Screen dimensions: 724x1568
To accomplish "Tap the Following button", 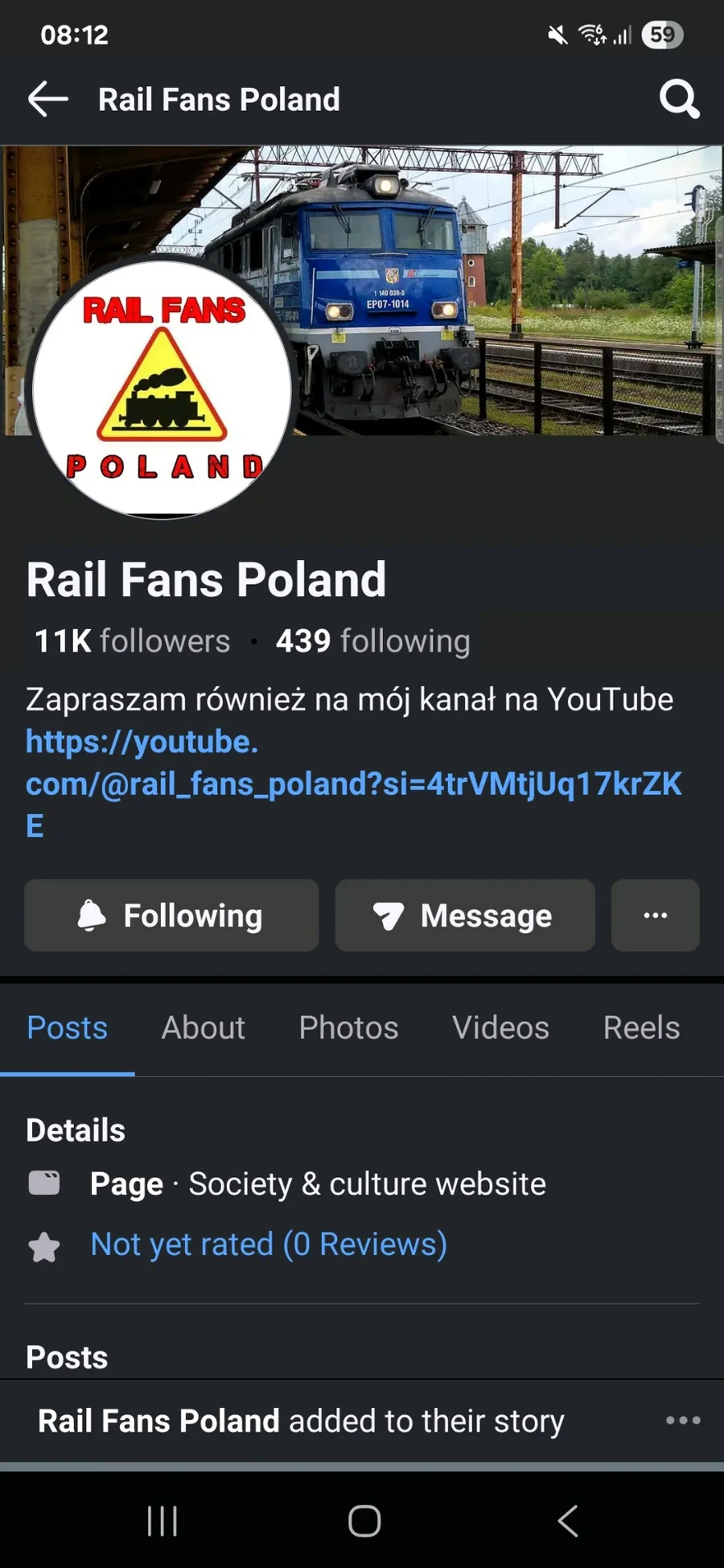I will tap(171, 916).
